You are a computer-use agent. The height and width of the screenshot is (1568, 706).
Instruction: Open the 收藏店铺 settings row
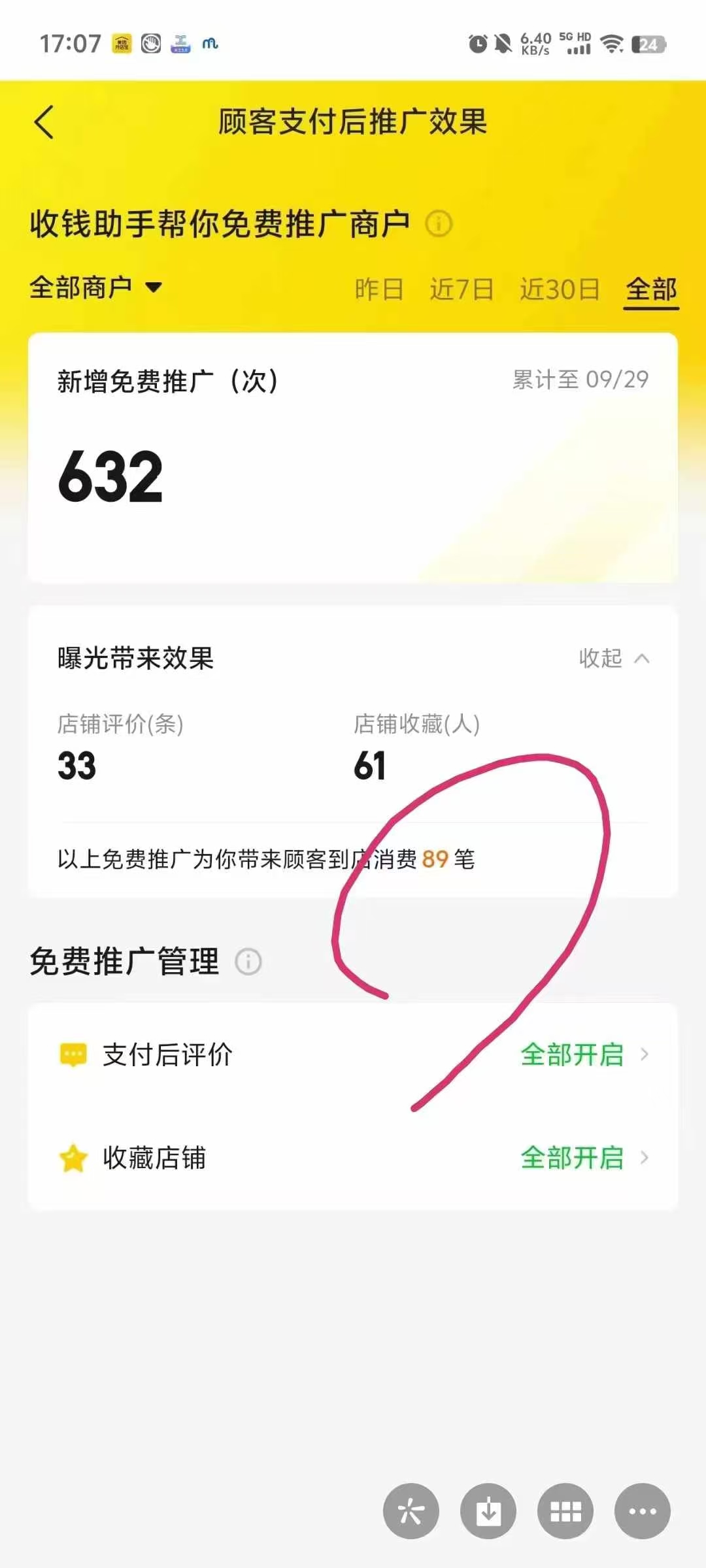[x=353, y=1158]
